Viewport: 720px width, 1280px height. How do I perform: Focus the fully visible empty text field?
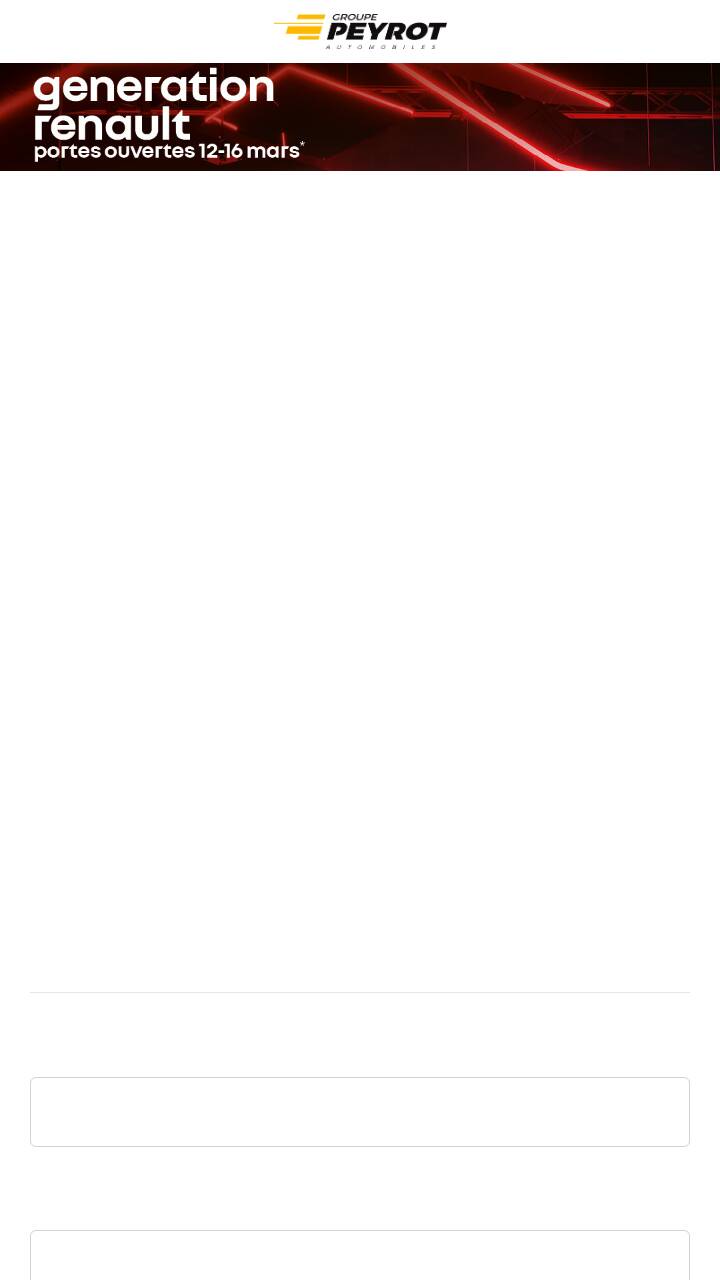pos(360,1112)
